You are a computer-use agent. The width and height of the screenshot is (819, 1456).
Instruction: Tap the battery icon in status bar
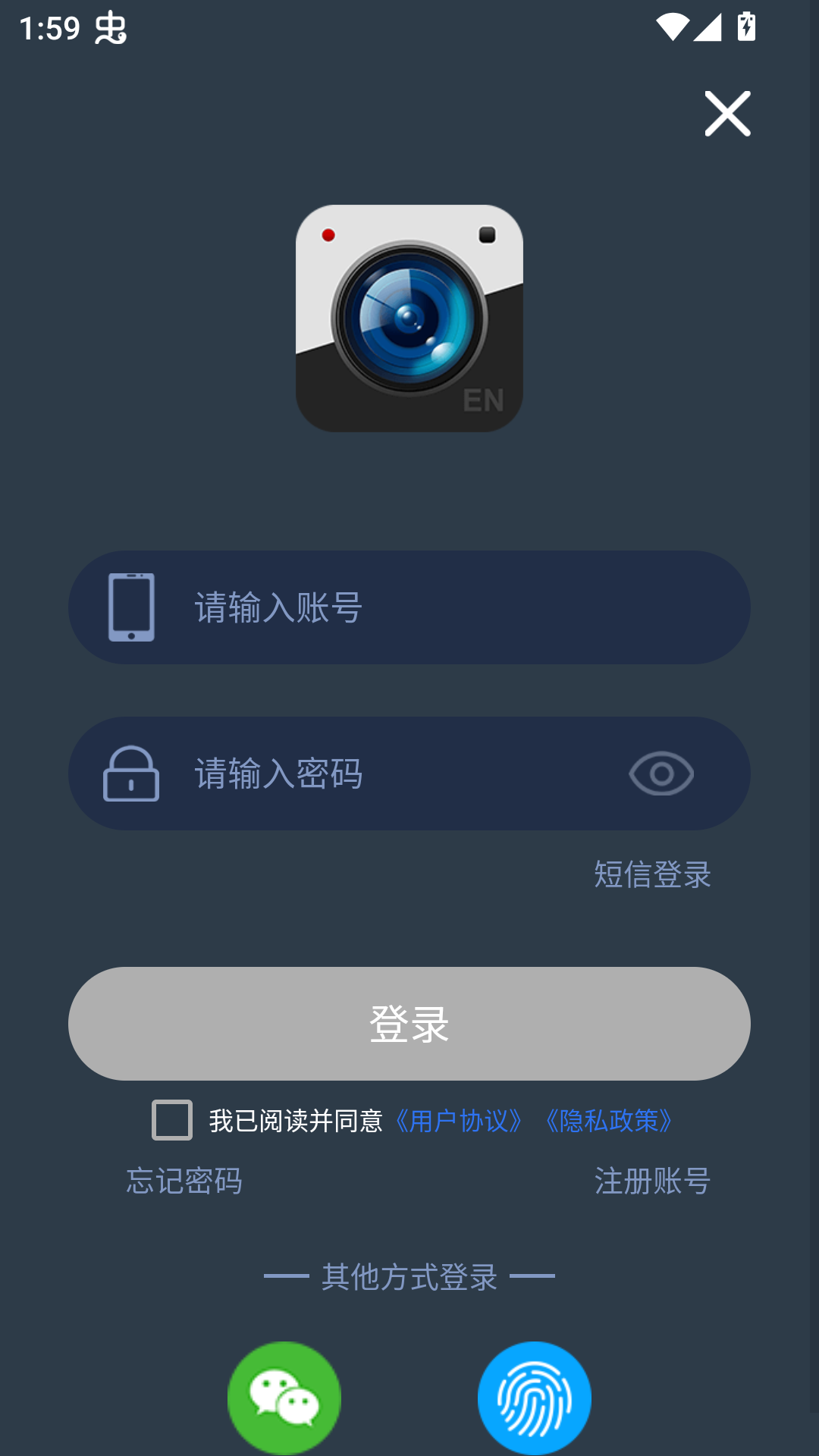747,25
